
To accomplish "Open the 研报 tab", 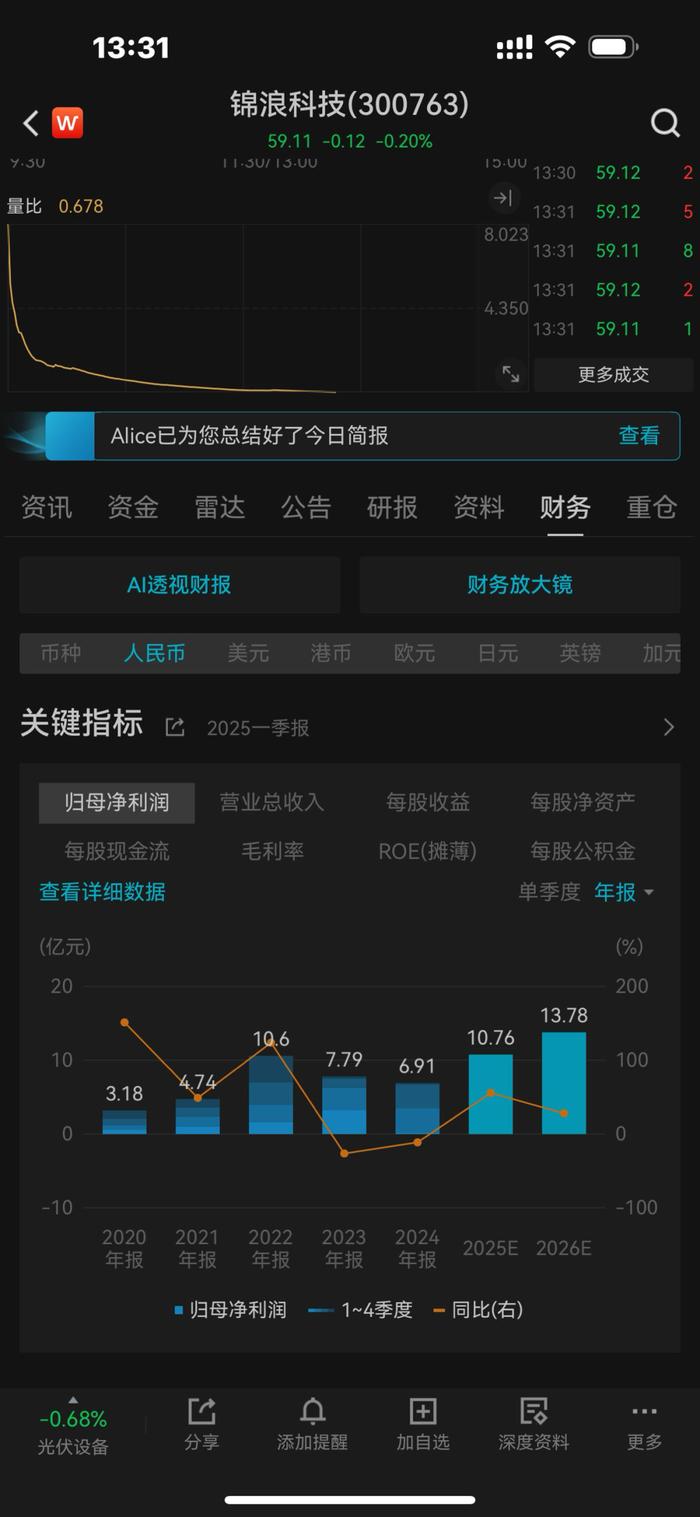I will coord(392,508).
